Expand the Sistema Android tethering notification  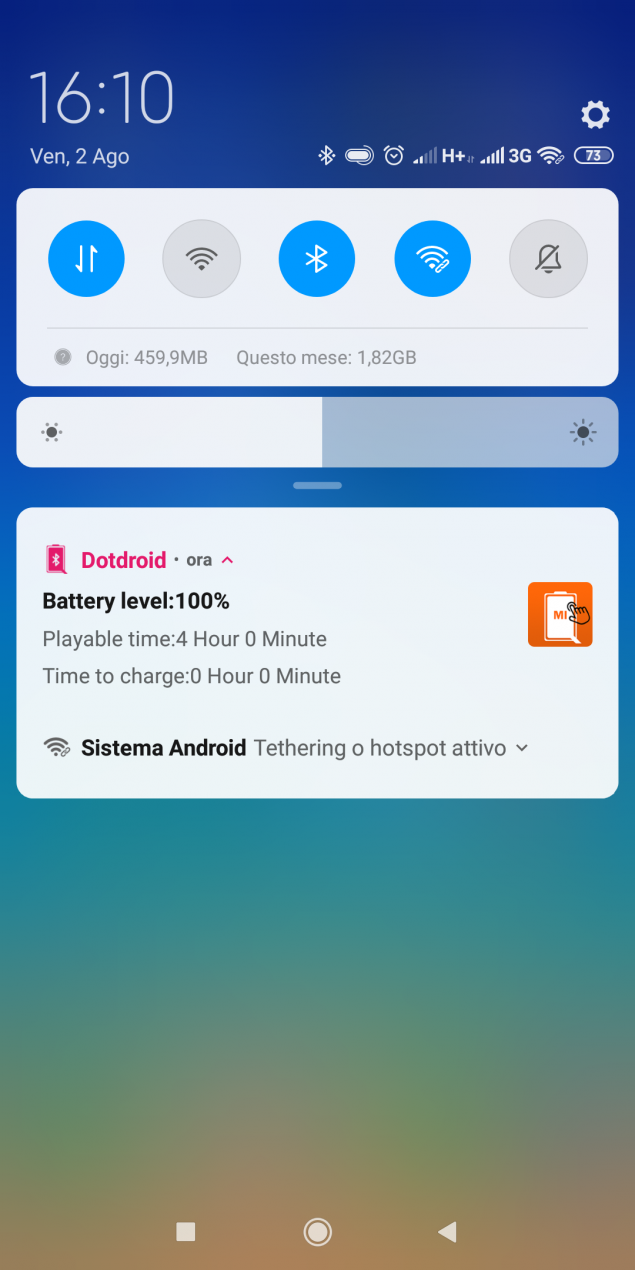521,748
